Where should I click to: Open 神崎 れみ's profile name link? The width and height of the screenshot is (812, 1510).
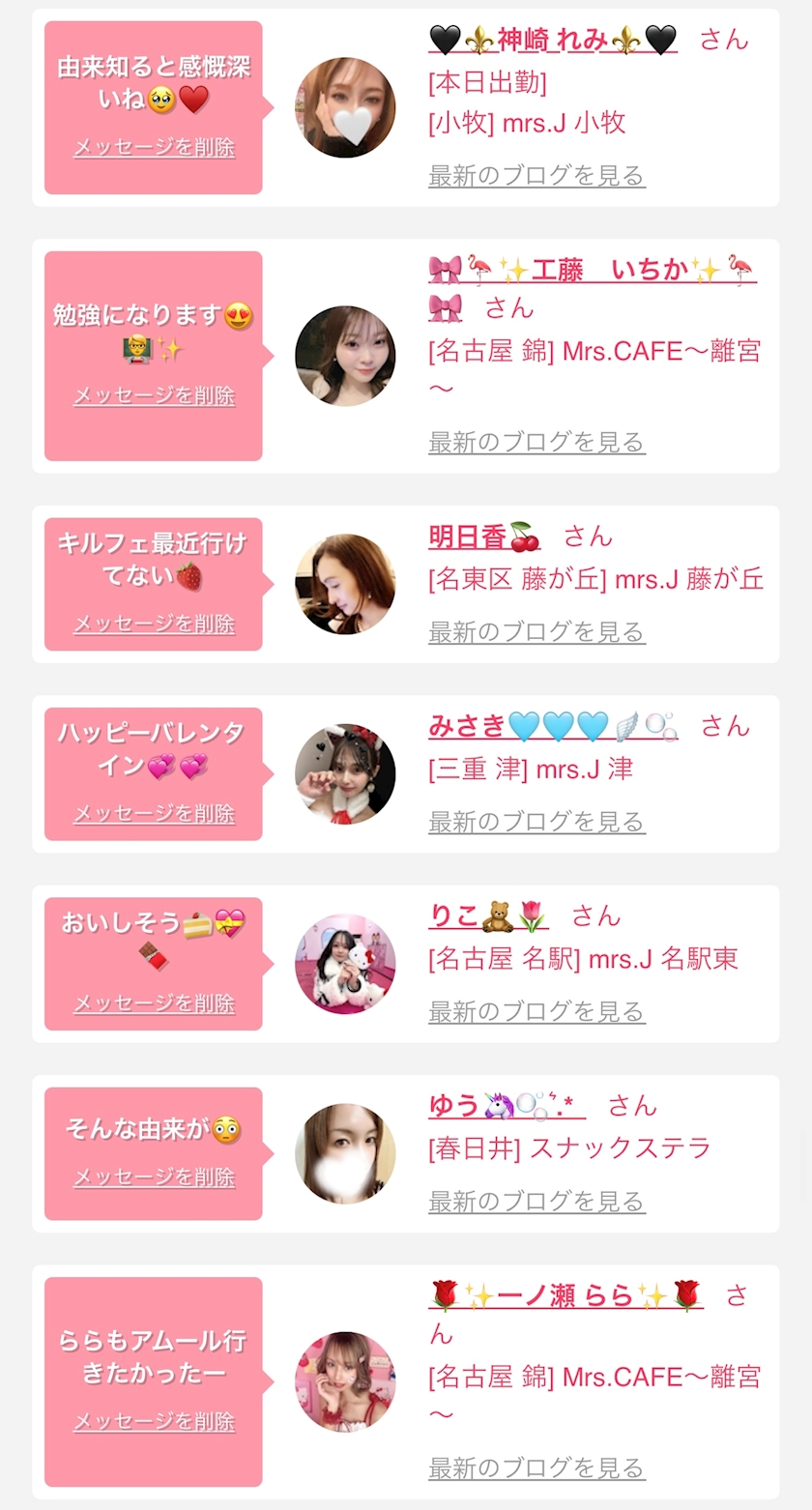(x=553, y=40)
